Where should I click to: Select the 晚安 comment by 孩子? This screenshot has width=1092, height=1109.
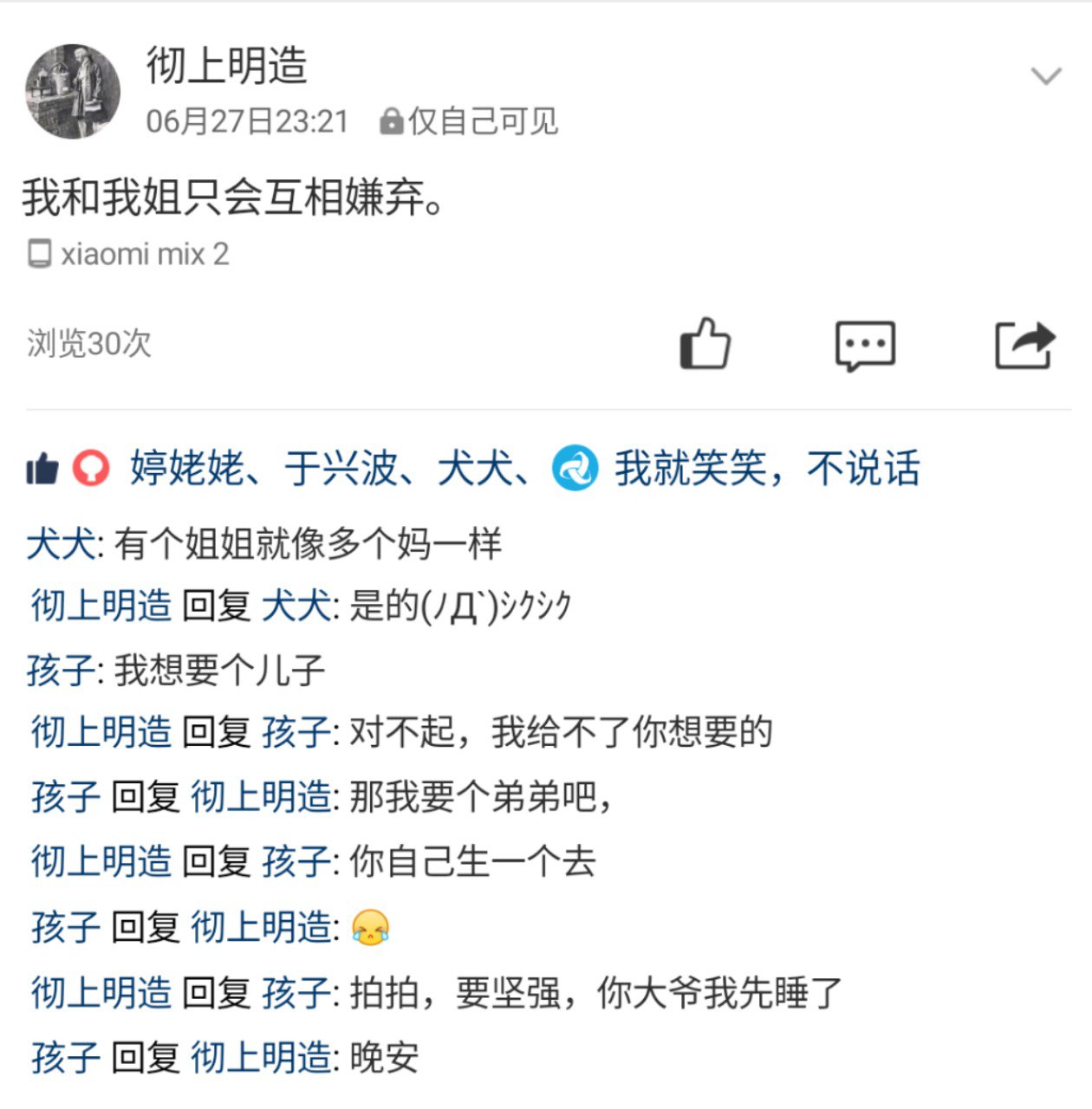[x=384, y=1058]
